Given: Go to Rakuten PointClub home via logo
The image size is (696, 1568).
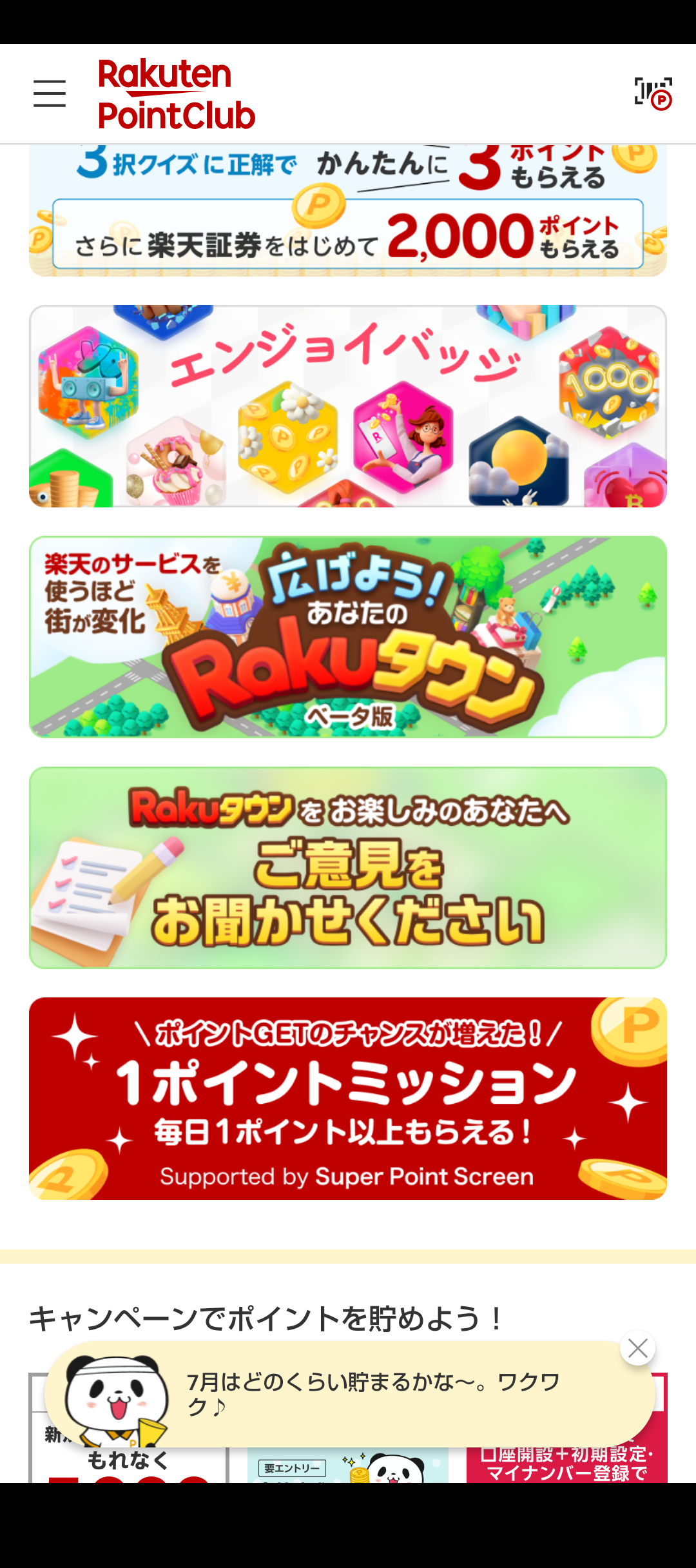Looking at the screenshot, I should click(177, 94).
